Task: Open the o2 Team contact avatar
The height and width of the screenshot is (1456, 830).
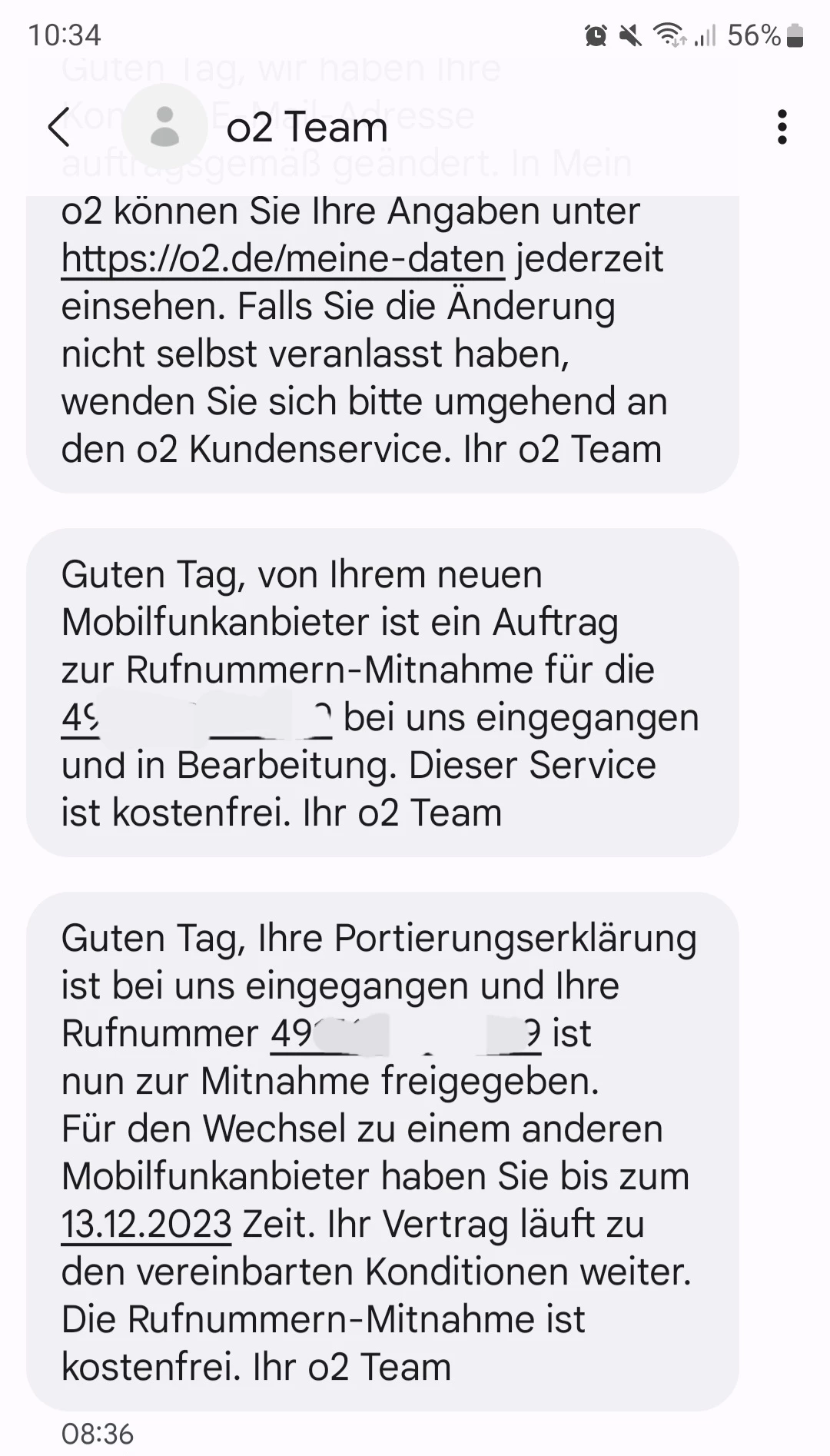Action: (164, 127)
